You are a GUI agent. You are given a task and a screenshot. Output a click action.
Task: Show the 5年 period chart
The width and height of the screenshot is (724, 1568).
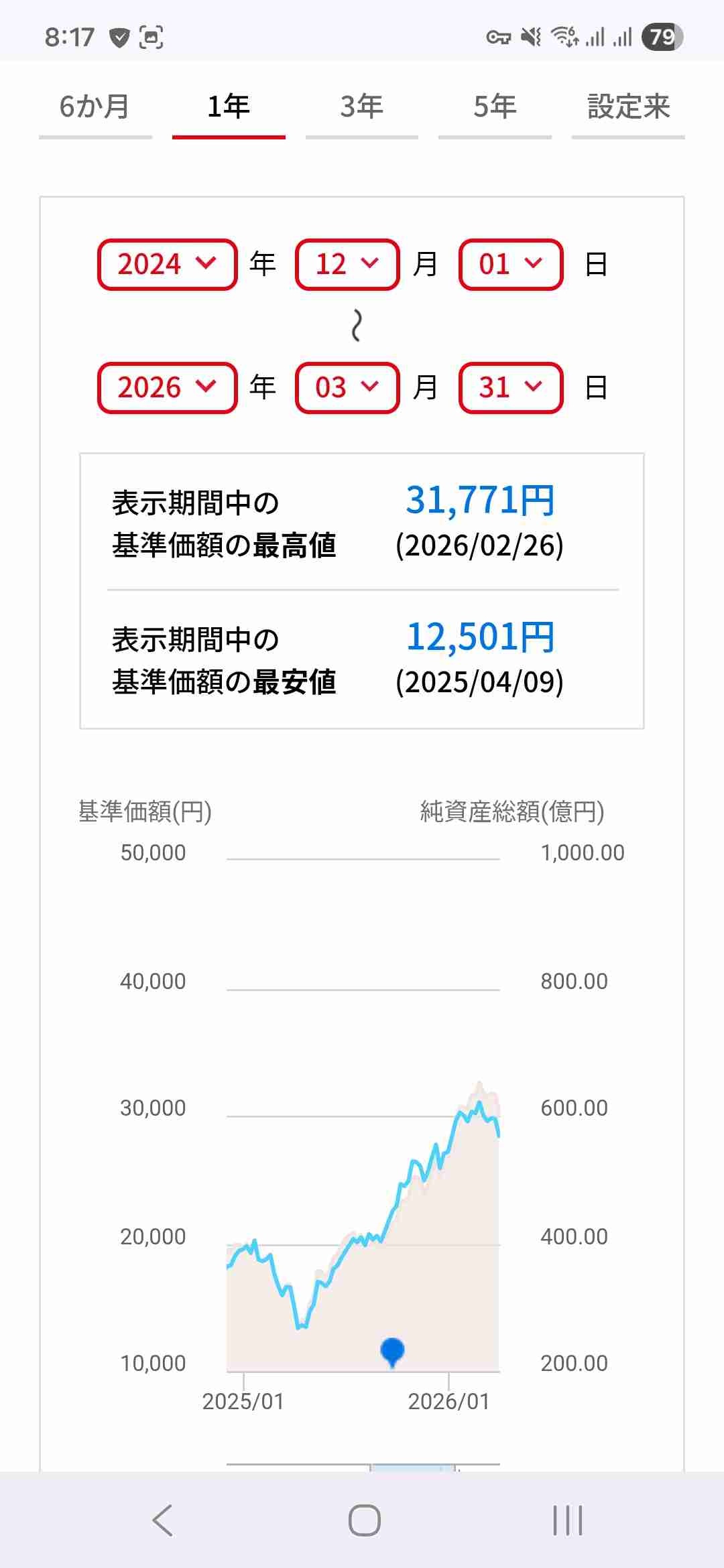click(x=495, y=107)
